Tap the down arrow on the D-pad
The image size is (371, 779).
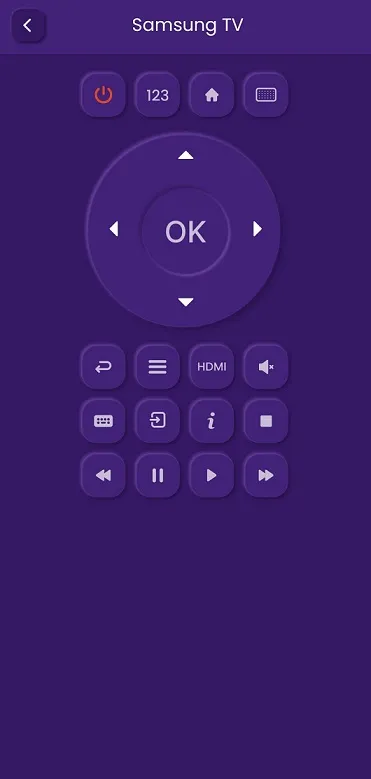(186, 302)
